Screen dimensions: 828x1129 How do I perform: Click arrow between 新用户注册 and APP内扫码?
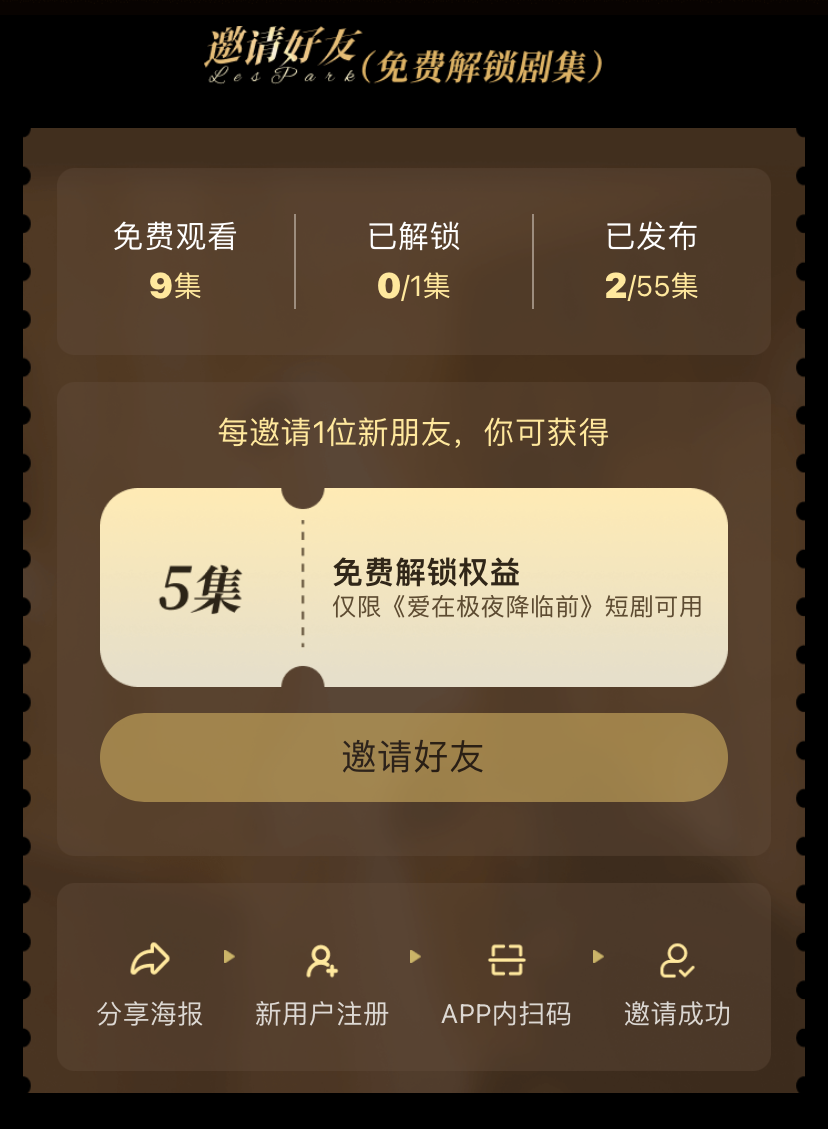[x=414, y=958]
